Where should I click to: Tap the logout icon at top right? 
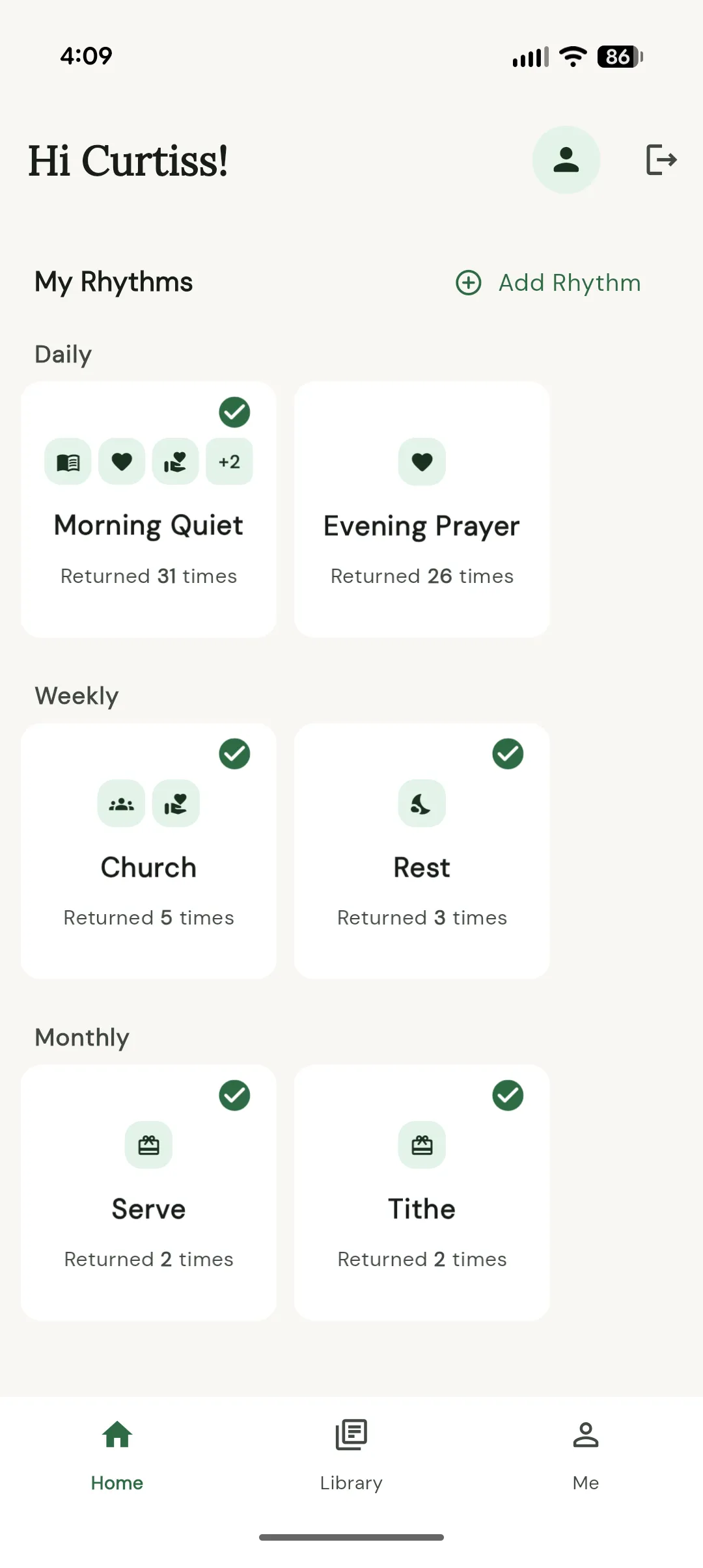pos(661,159)
